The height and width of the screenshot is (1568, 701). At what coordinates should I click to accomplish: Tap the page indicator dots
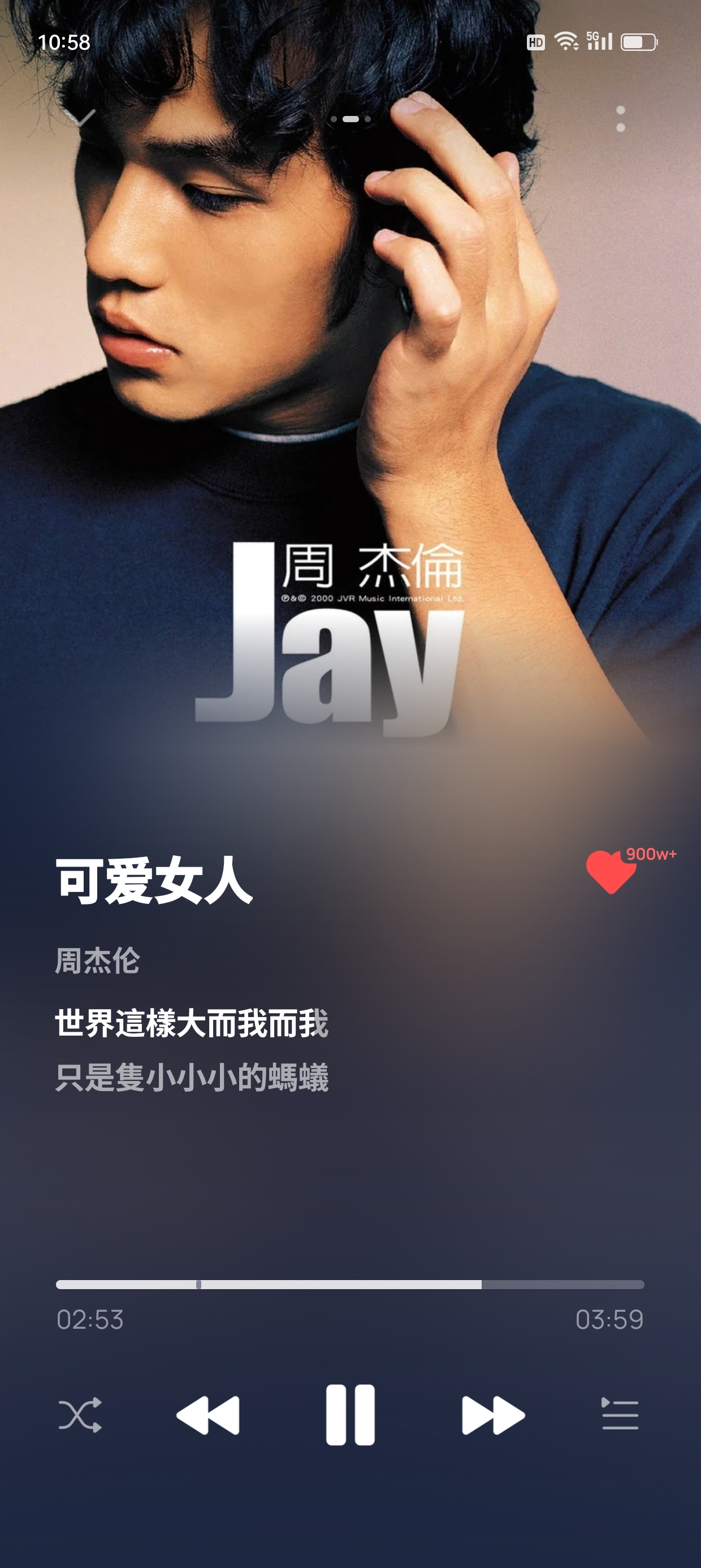click(x=350, y=119)
